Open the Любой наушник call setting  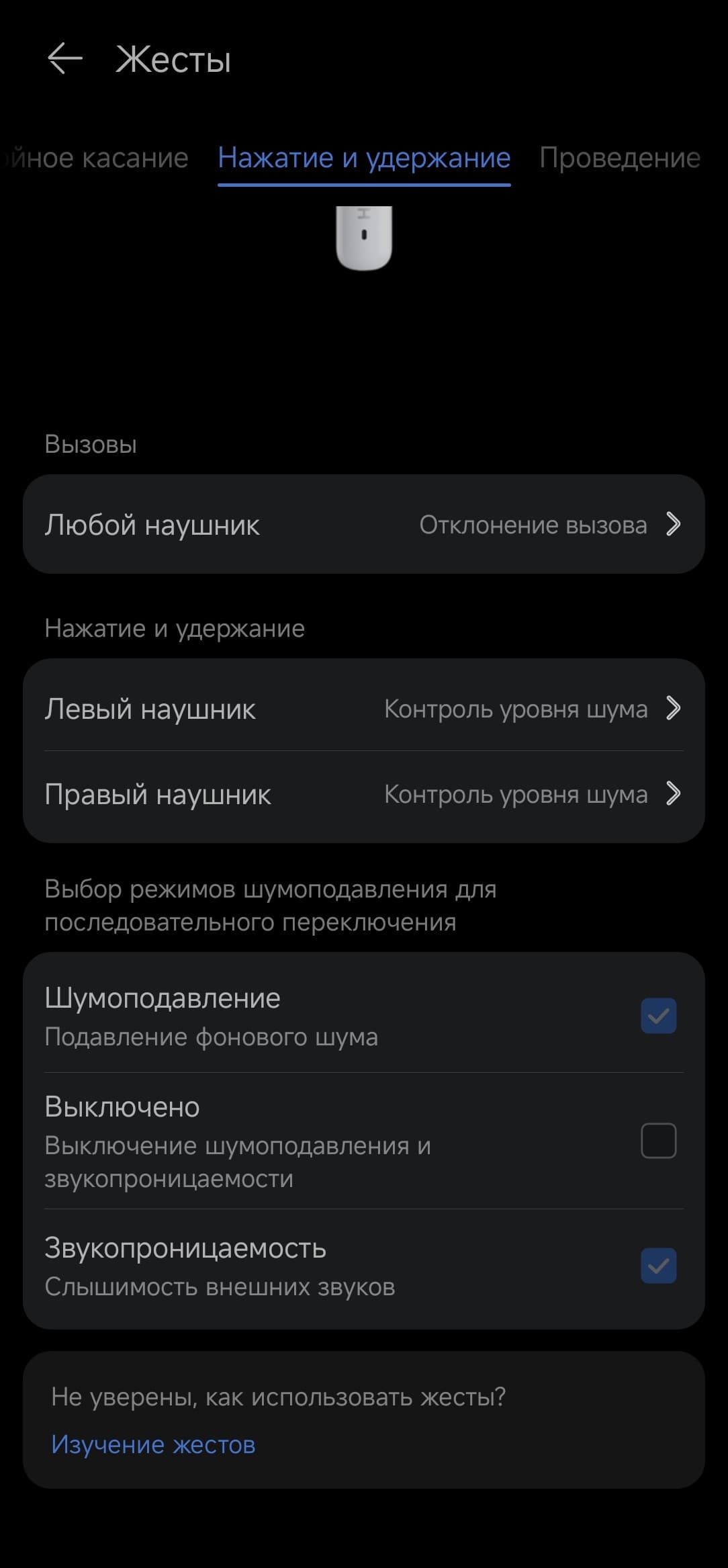click(x=363, y=525)
